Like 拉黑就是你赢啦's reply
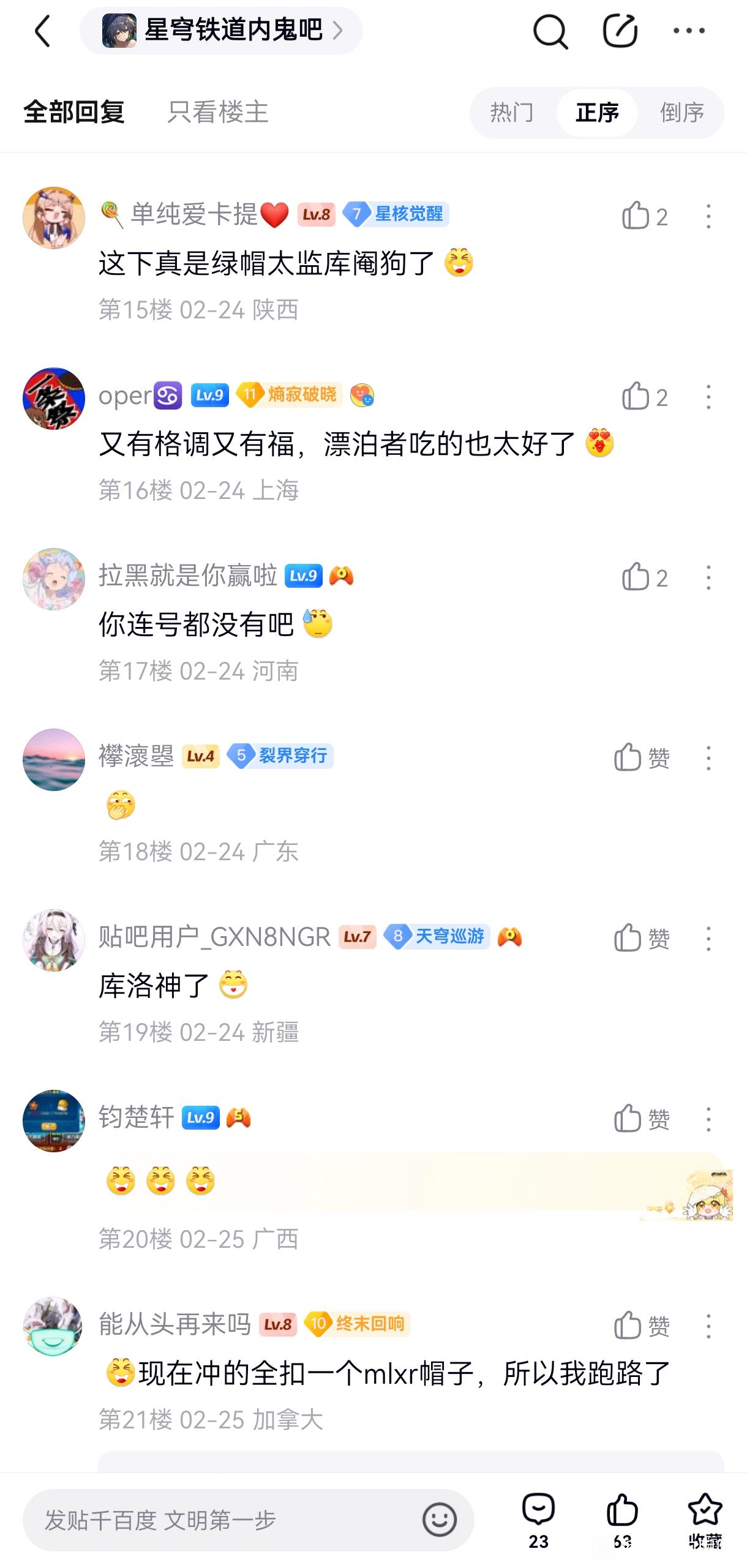747x1568 pixels. tap(636, 577)
